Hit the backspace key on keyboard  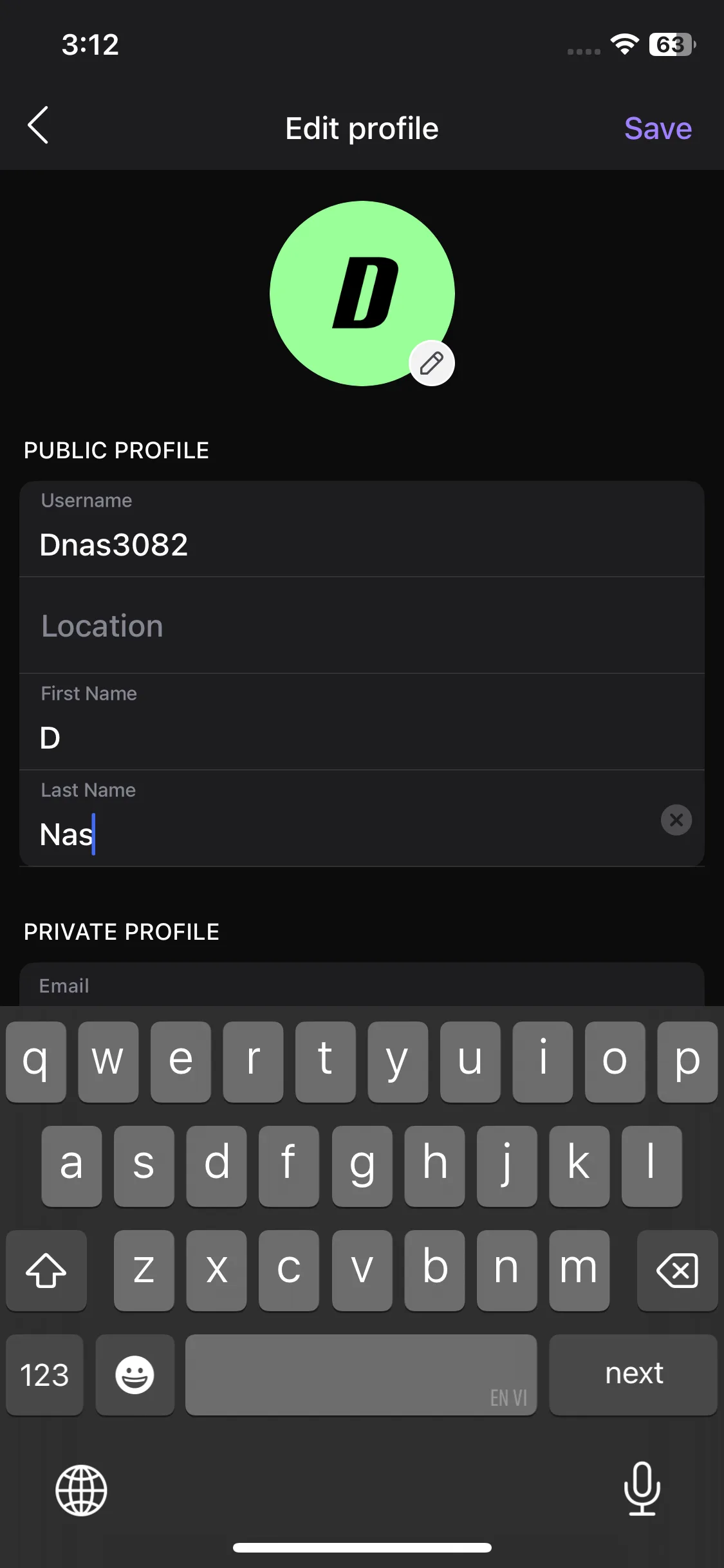pos(677,1271)
